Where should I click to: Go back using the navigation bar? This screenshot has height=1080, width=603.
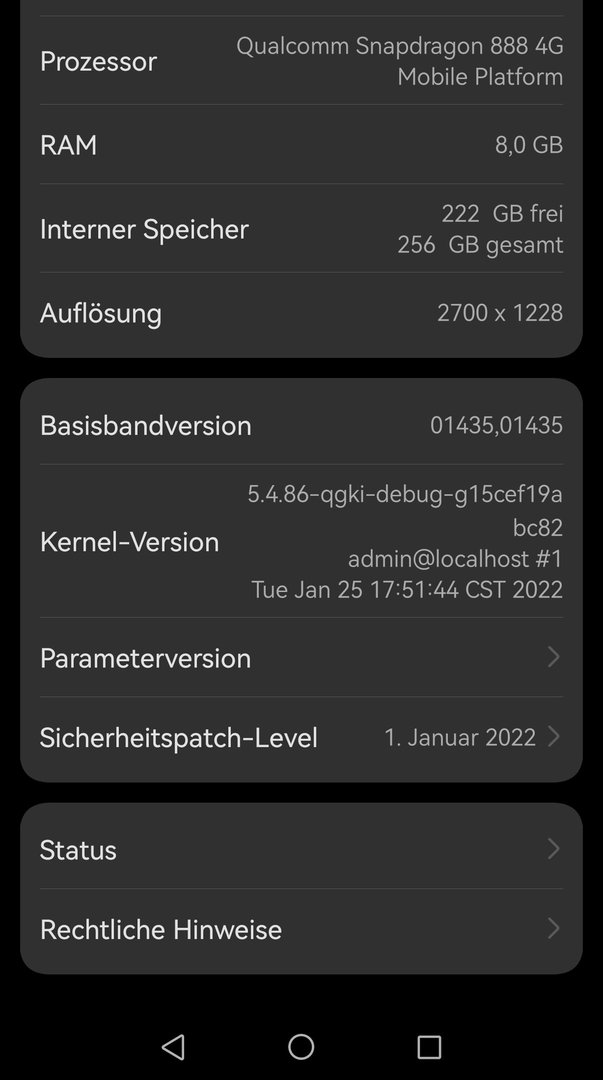[x=173, y=1046]
